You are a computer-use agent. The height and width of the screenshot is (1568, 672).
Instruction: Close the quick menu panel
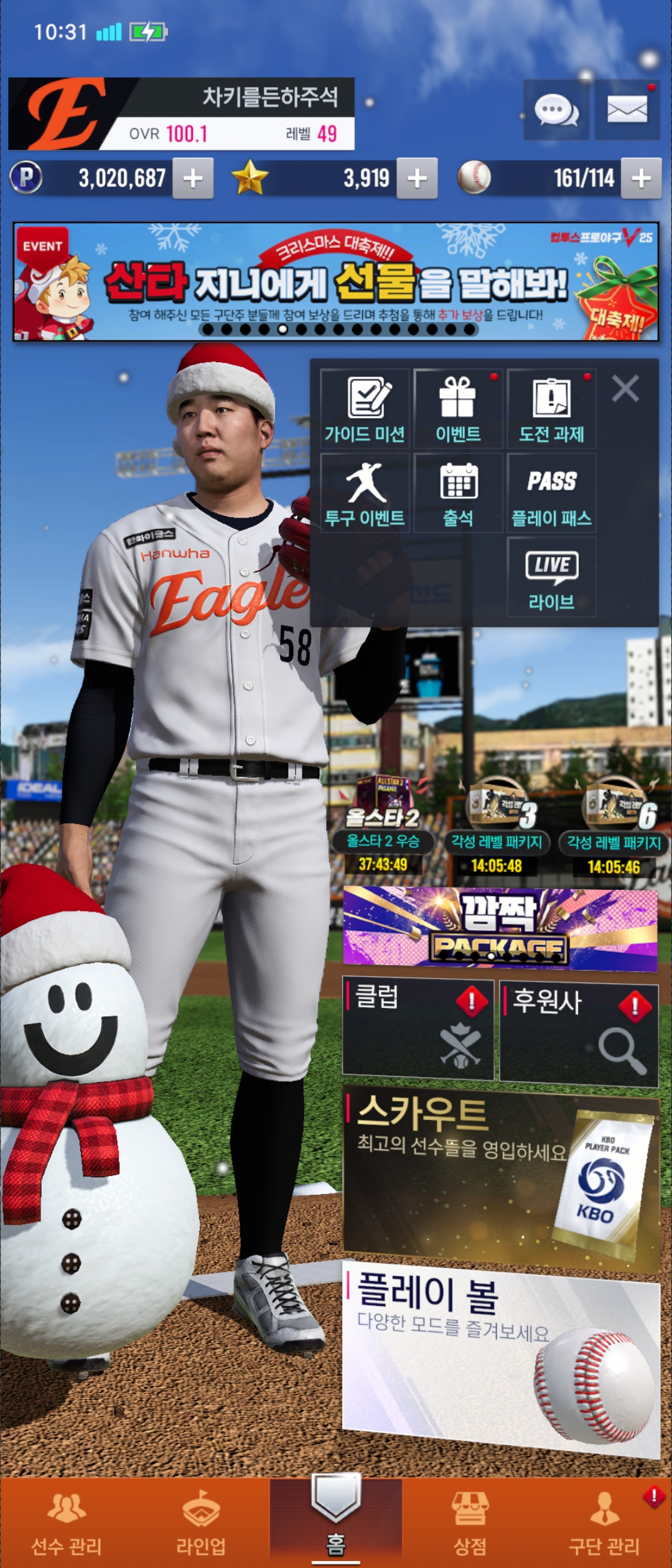[x=625, y=389]
